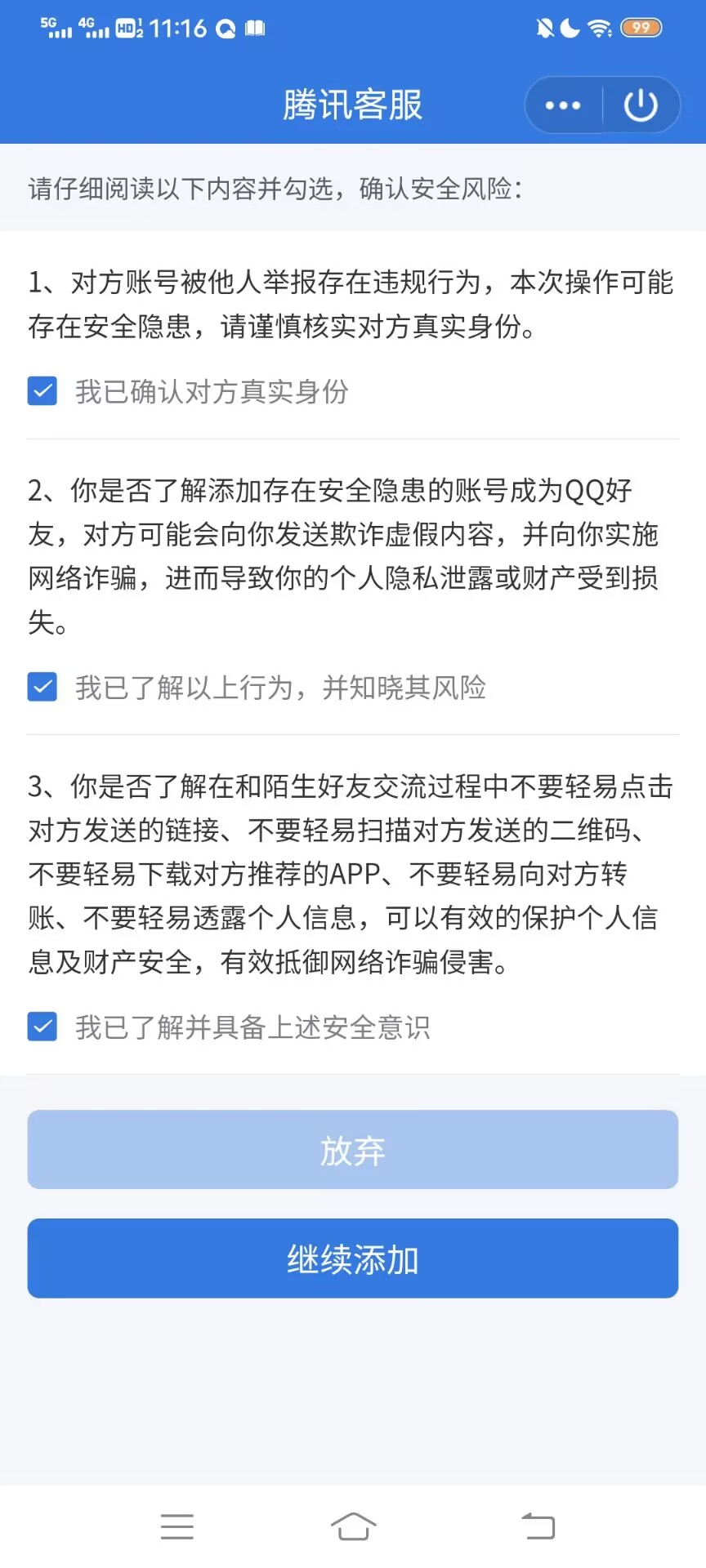This screenshot has width=706, height=1568.
Task: Uncheck 我已确认对方真实身份 checkbox
Action: 42,391
